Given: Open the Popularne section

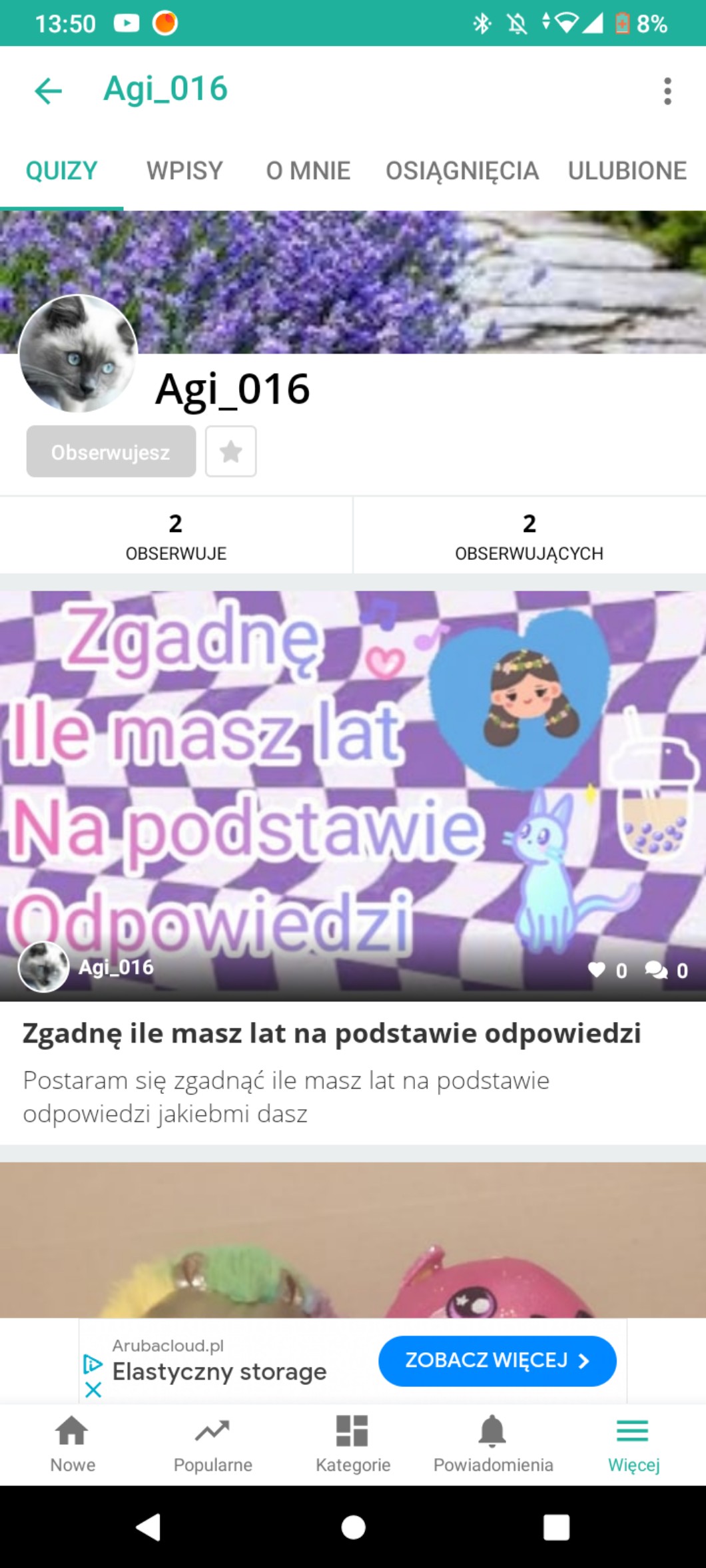Looking at the screenshot, I should [x=212, y=1443].
